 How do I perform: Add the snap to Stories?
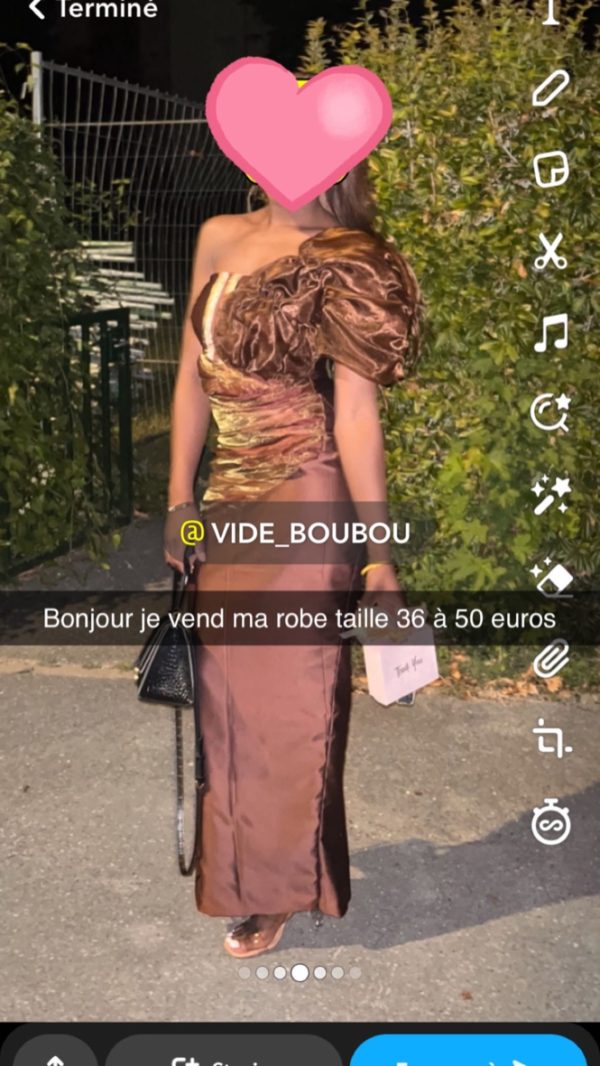pyautogui.click(x=225, y=1055)
